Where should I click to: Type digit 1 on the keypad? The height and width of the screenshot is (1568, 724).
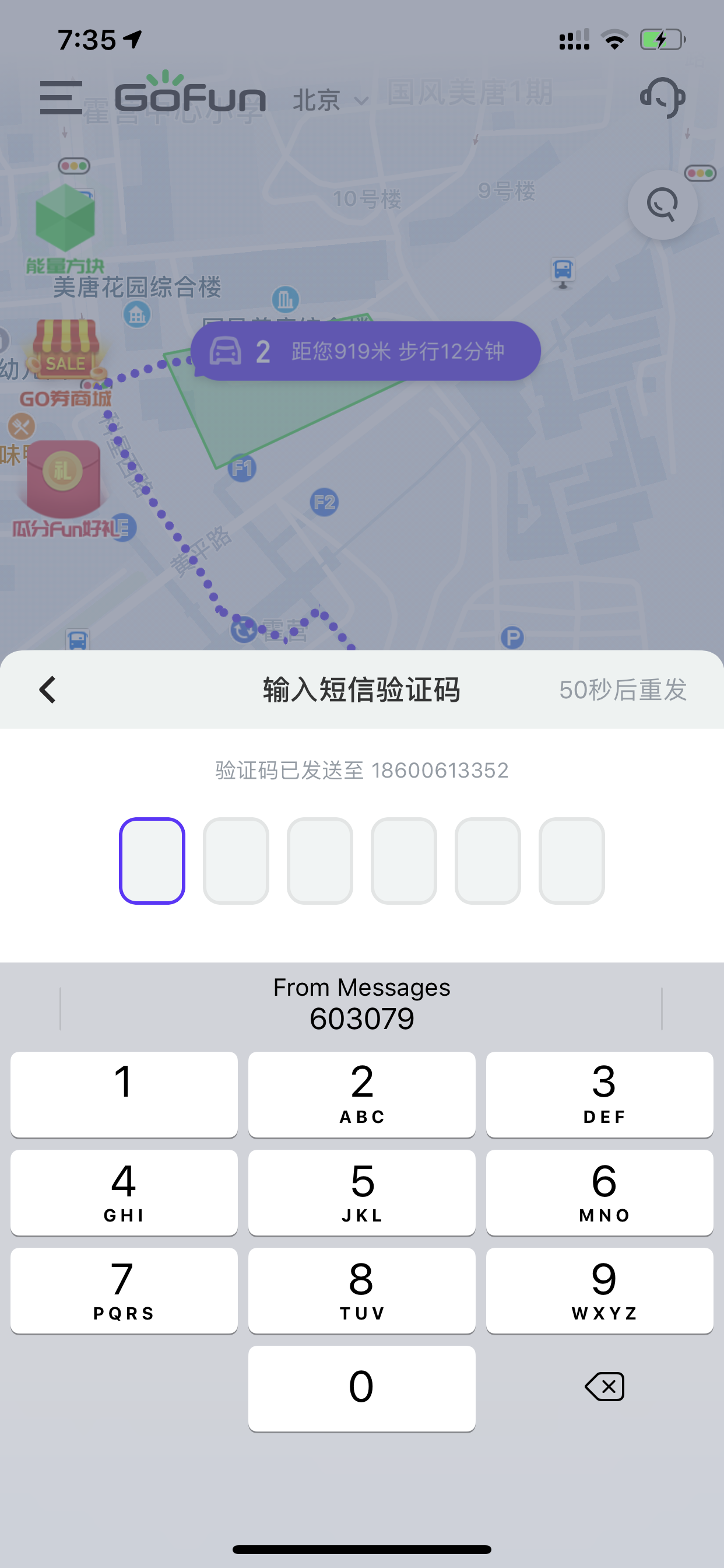tap(124, 1094)
